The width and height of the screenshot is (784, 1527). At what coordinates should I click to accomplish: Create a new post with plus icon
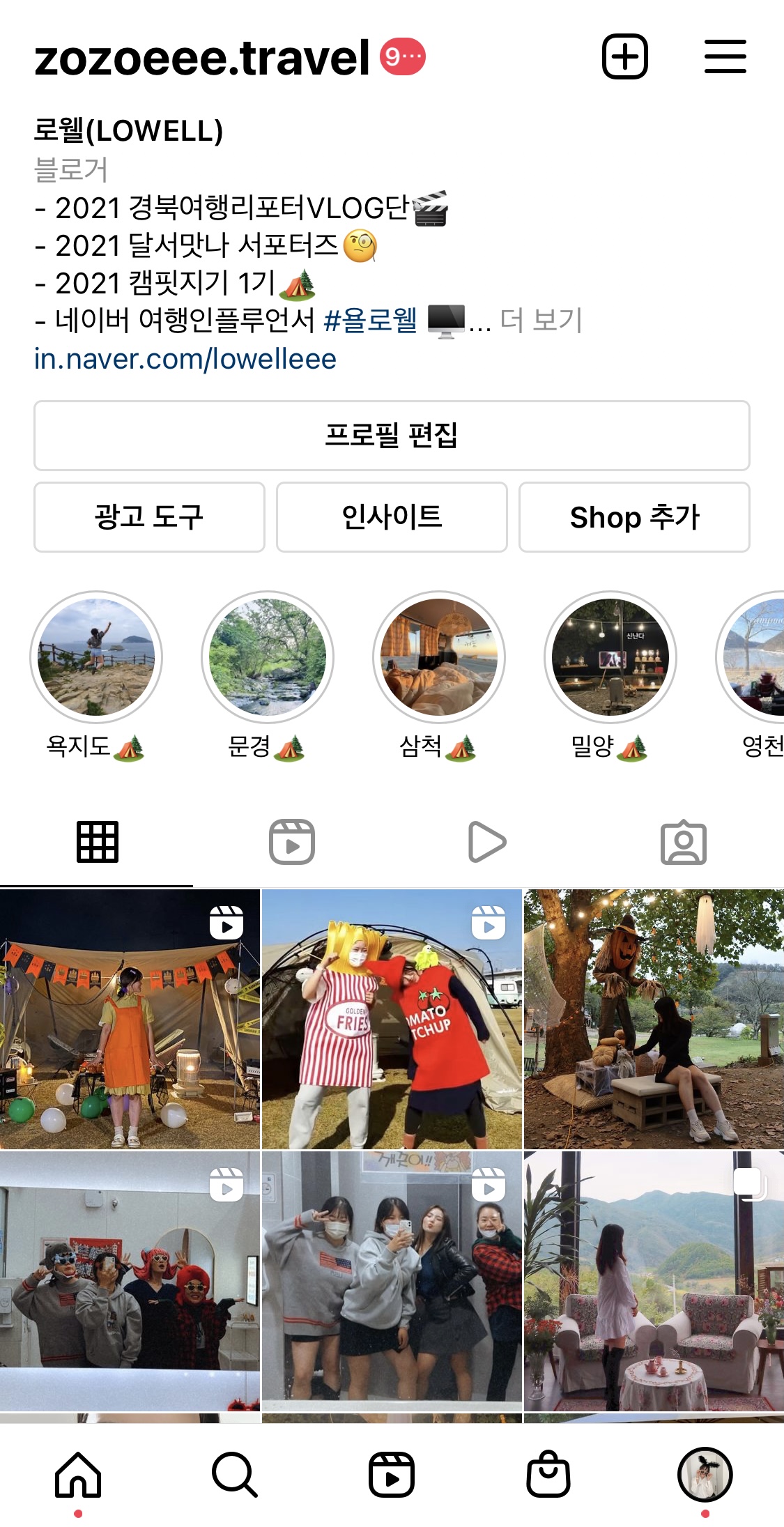(x=624, y=56)
